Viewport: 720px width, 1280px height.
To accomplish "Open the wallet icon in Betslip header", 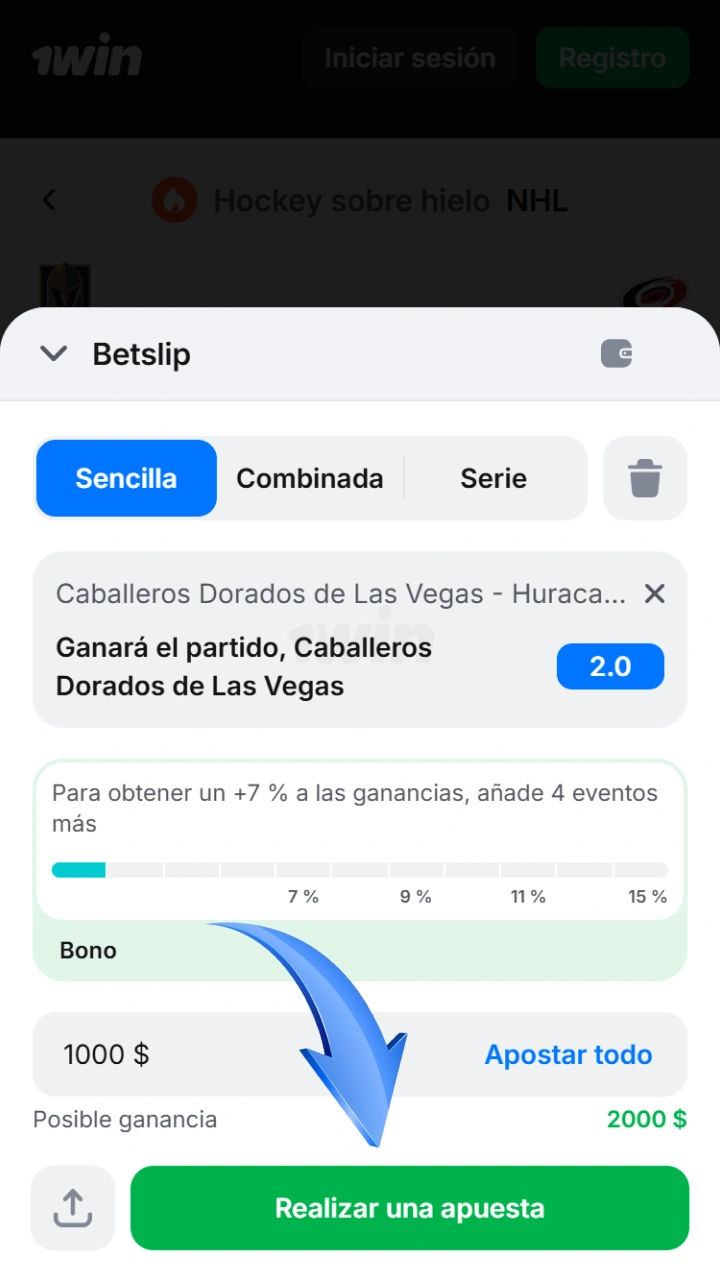I will point(616,354).
